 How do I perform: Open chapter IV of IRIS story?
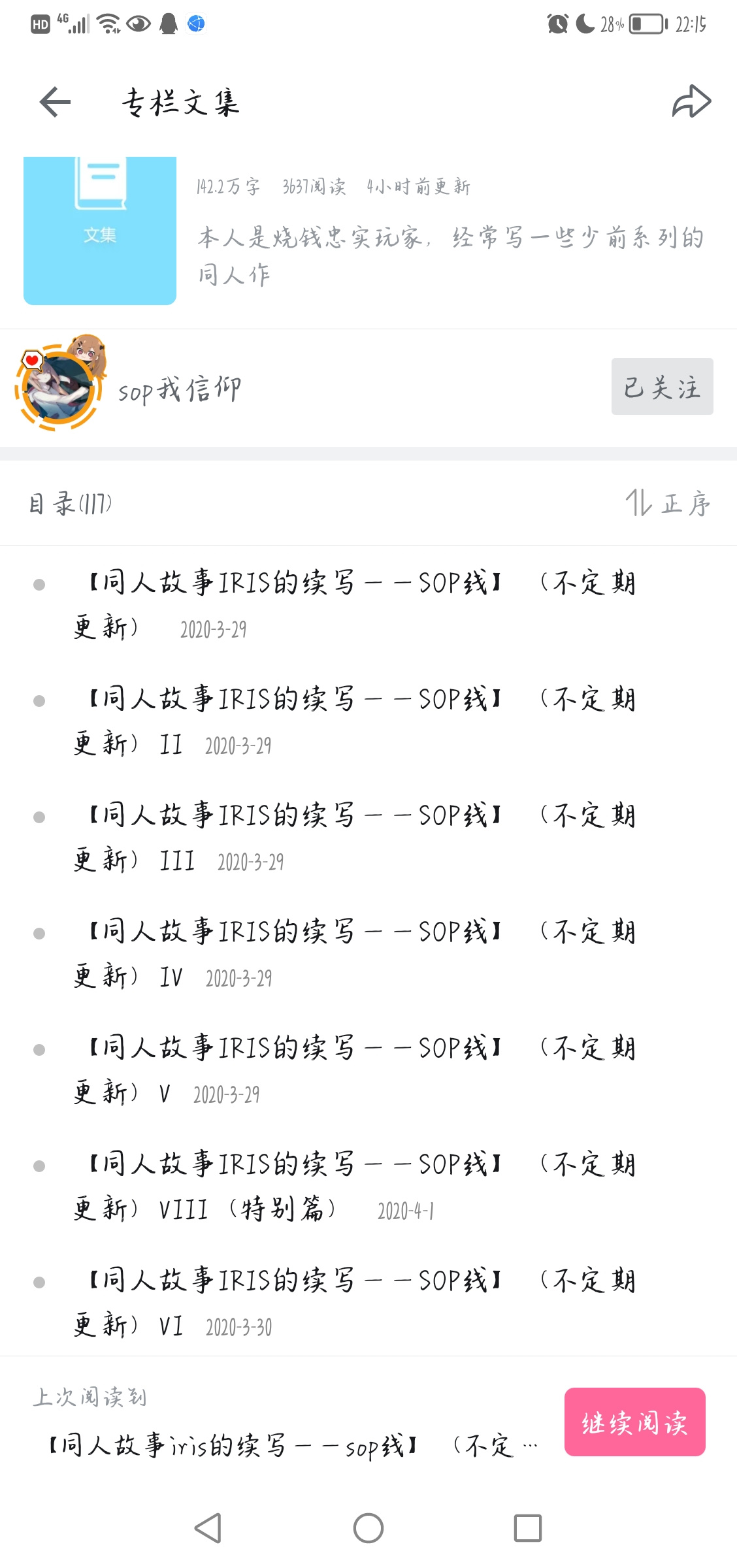[x=368, y=953]
